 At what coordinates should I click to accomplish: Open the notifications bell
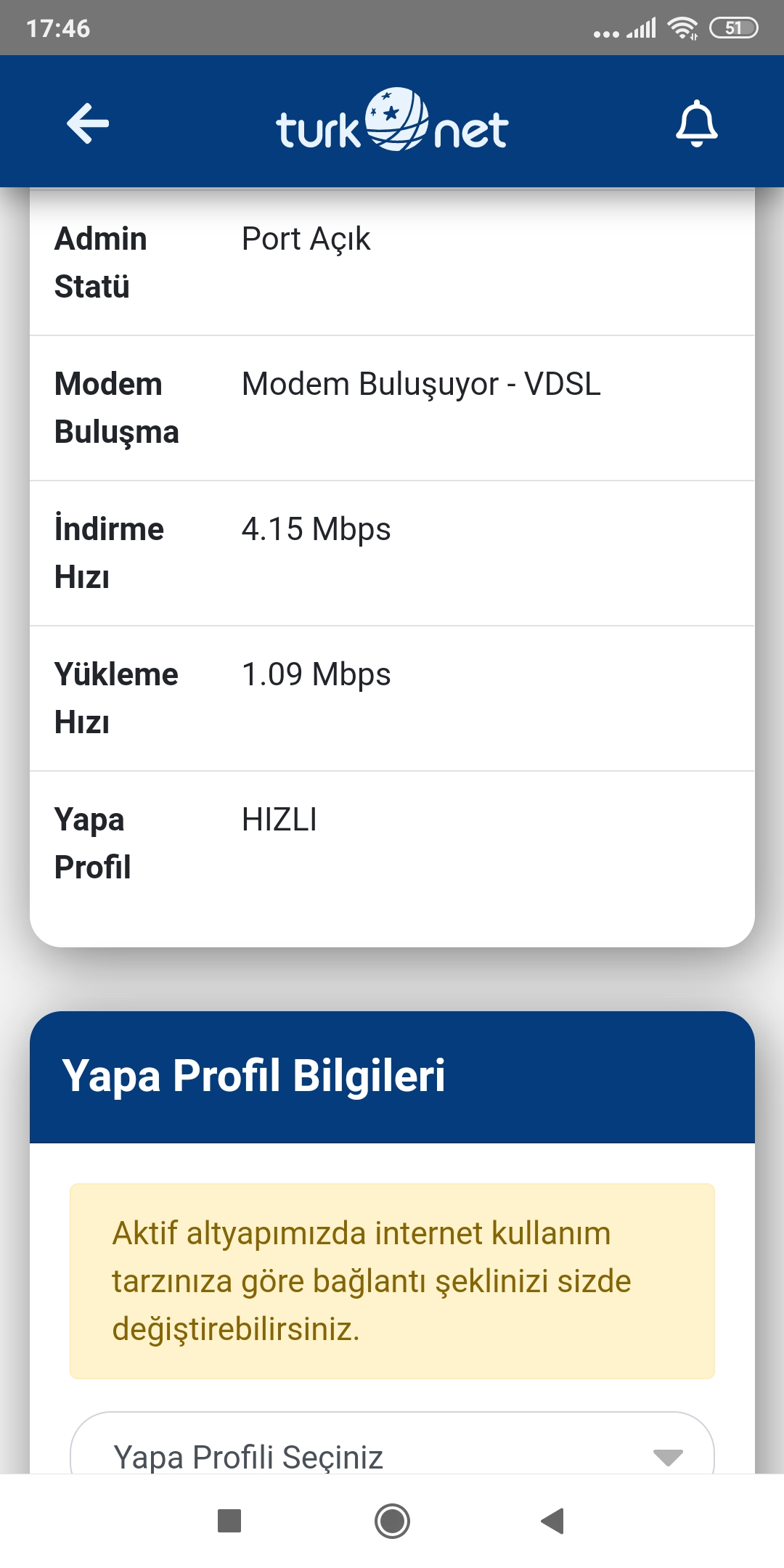(696, 123)
